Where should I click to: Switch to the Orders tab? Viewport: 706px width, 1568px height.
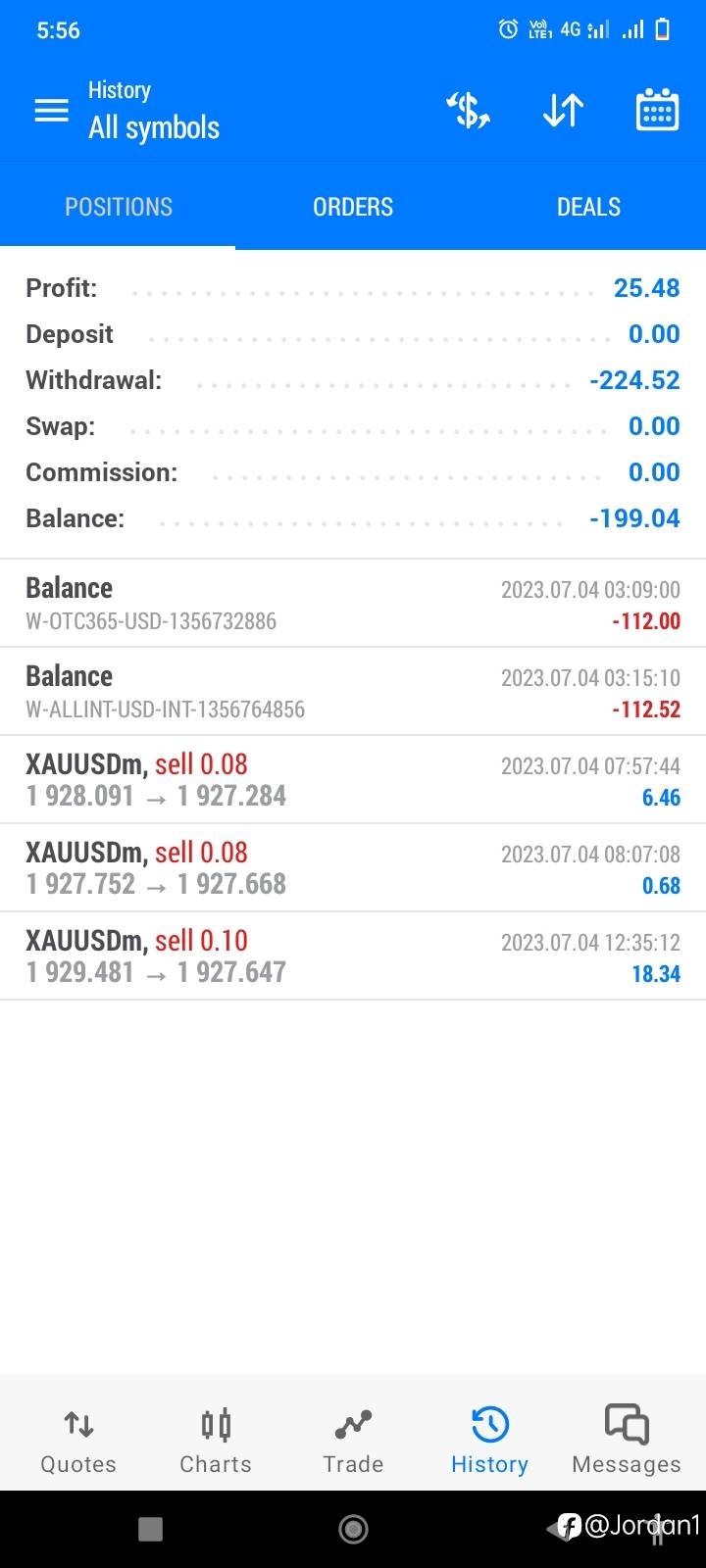click(x=353, y=207)
